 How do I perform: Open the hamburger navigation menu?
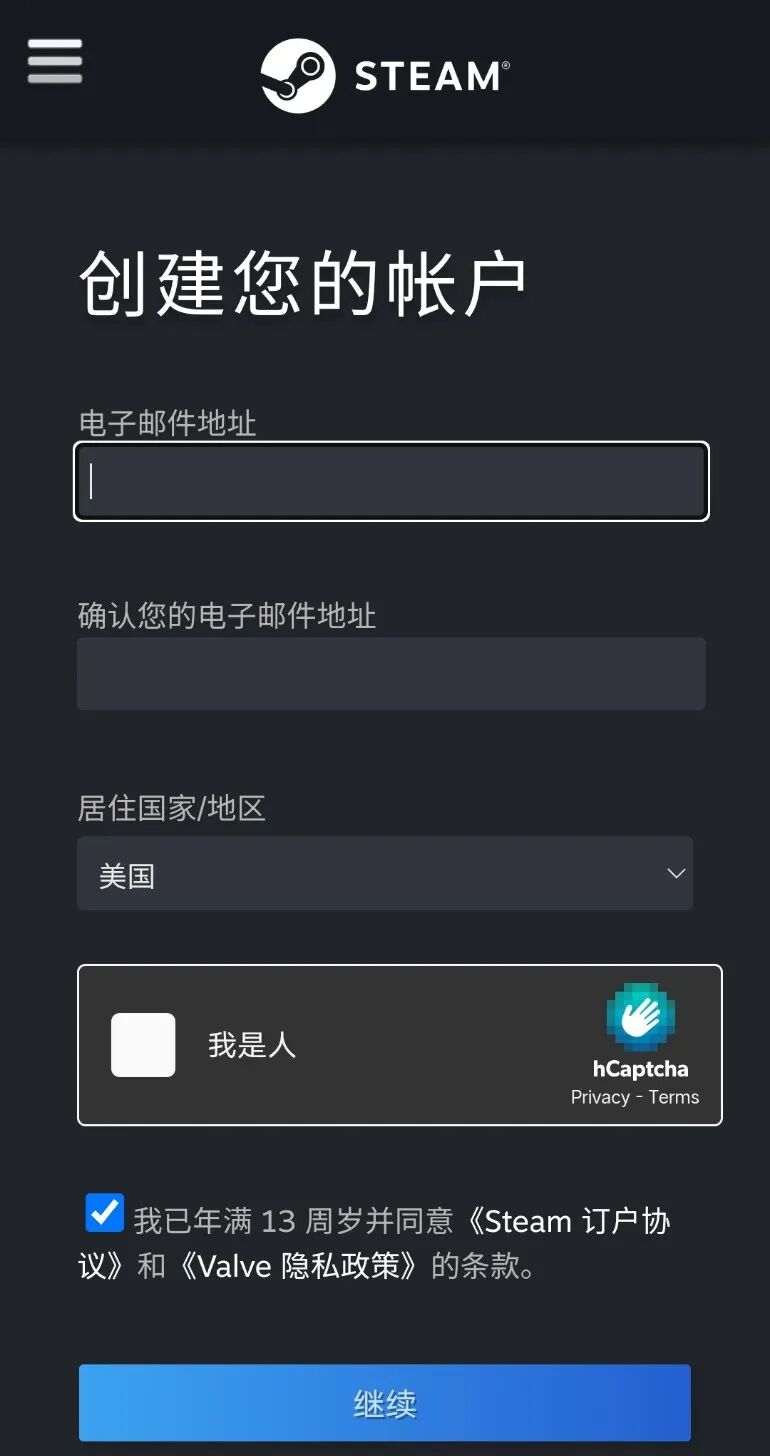coord(53,60)
